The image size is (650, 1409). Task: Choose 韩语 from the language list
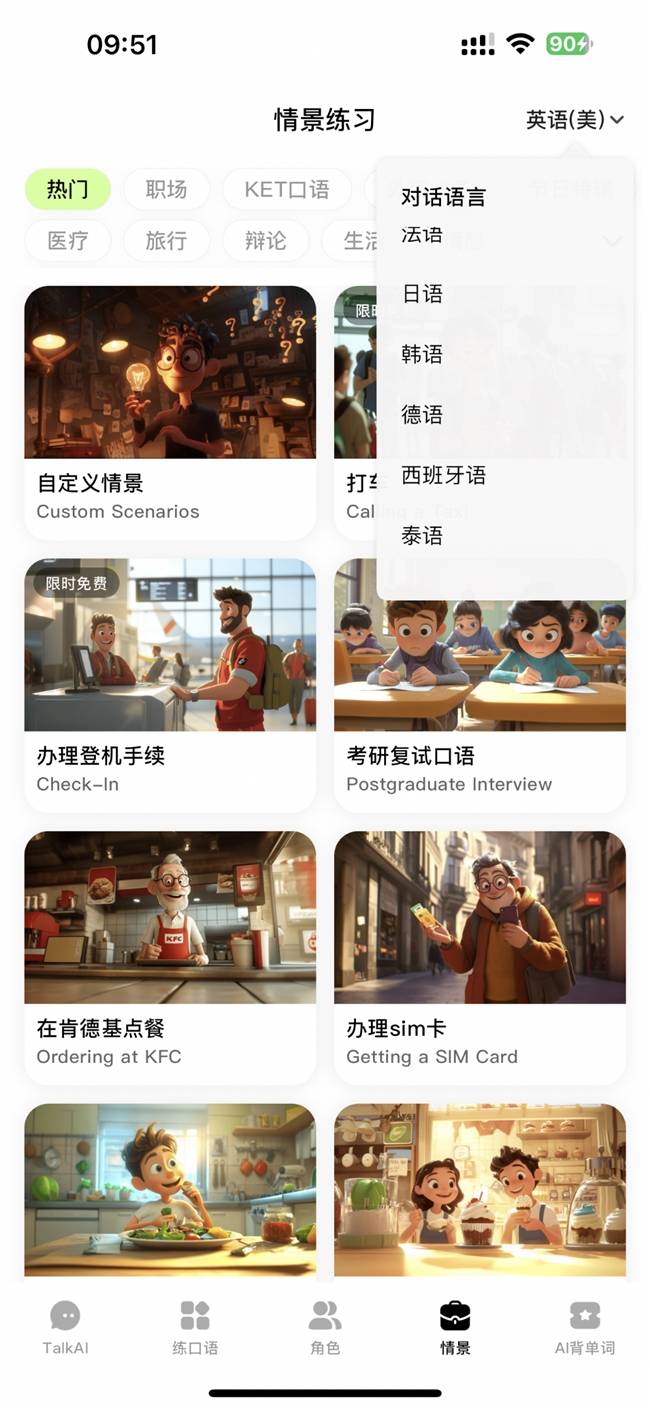pos(422,354)
